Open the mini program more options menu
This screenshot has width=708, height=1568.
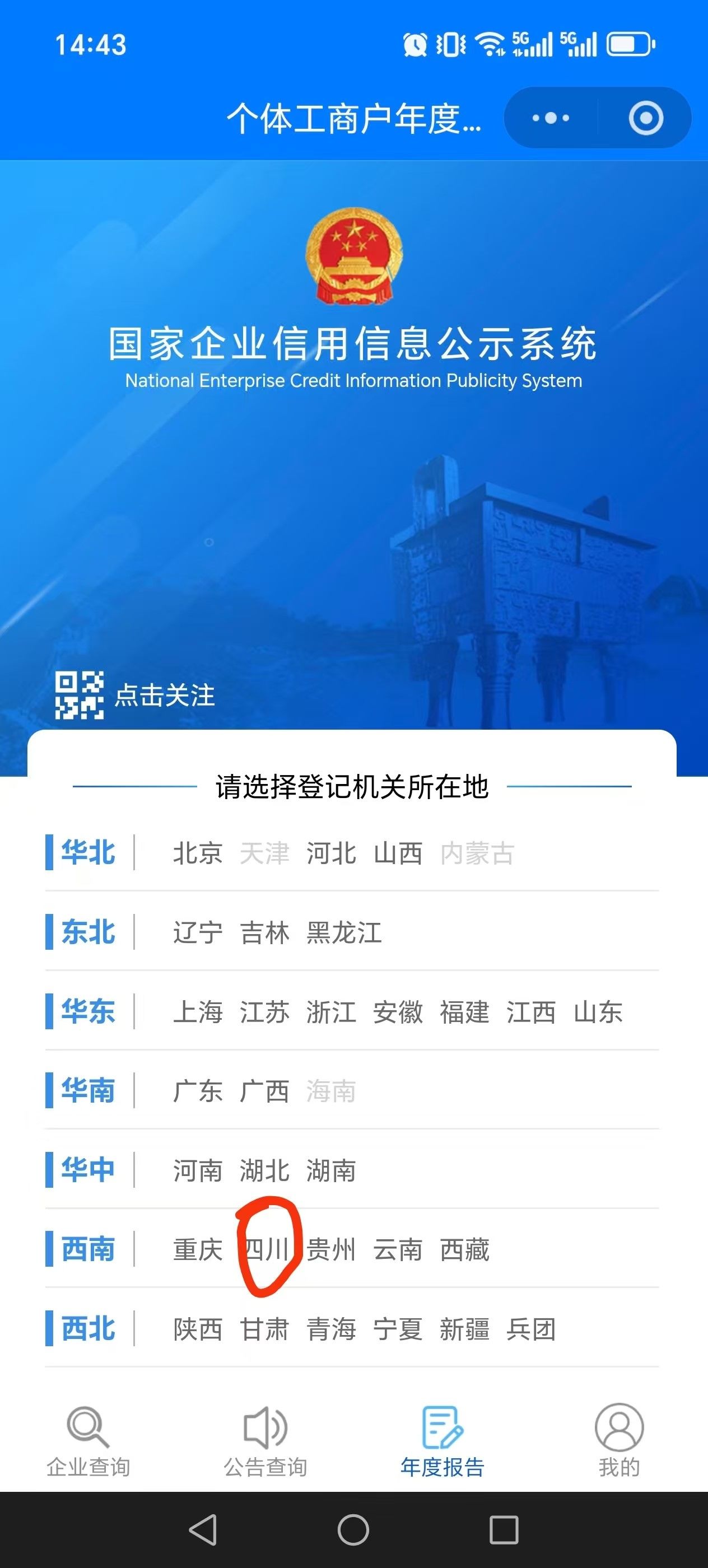[551, 118]
